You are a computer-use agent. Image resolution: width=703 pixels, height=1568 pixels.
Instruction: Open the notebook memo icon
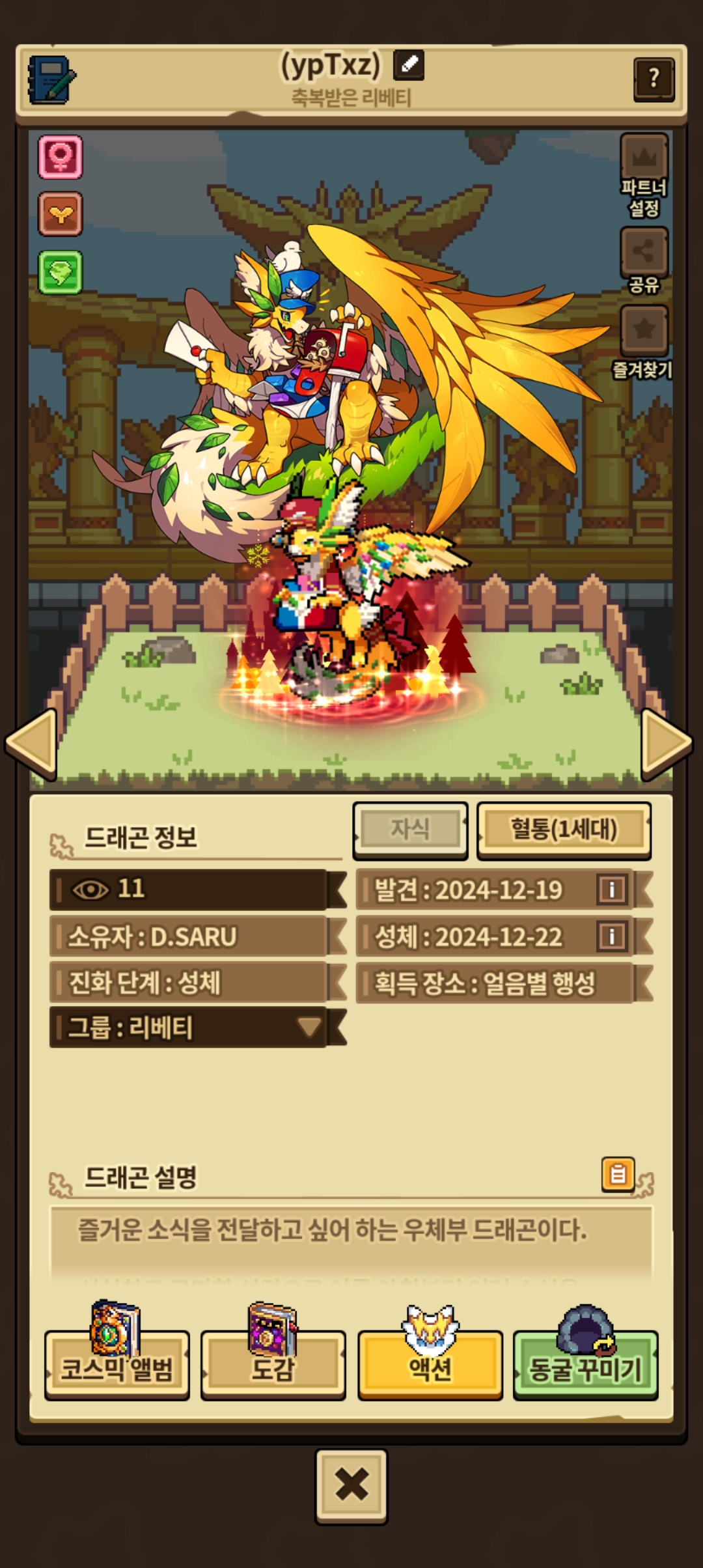click(x=51, y=80)
